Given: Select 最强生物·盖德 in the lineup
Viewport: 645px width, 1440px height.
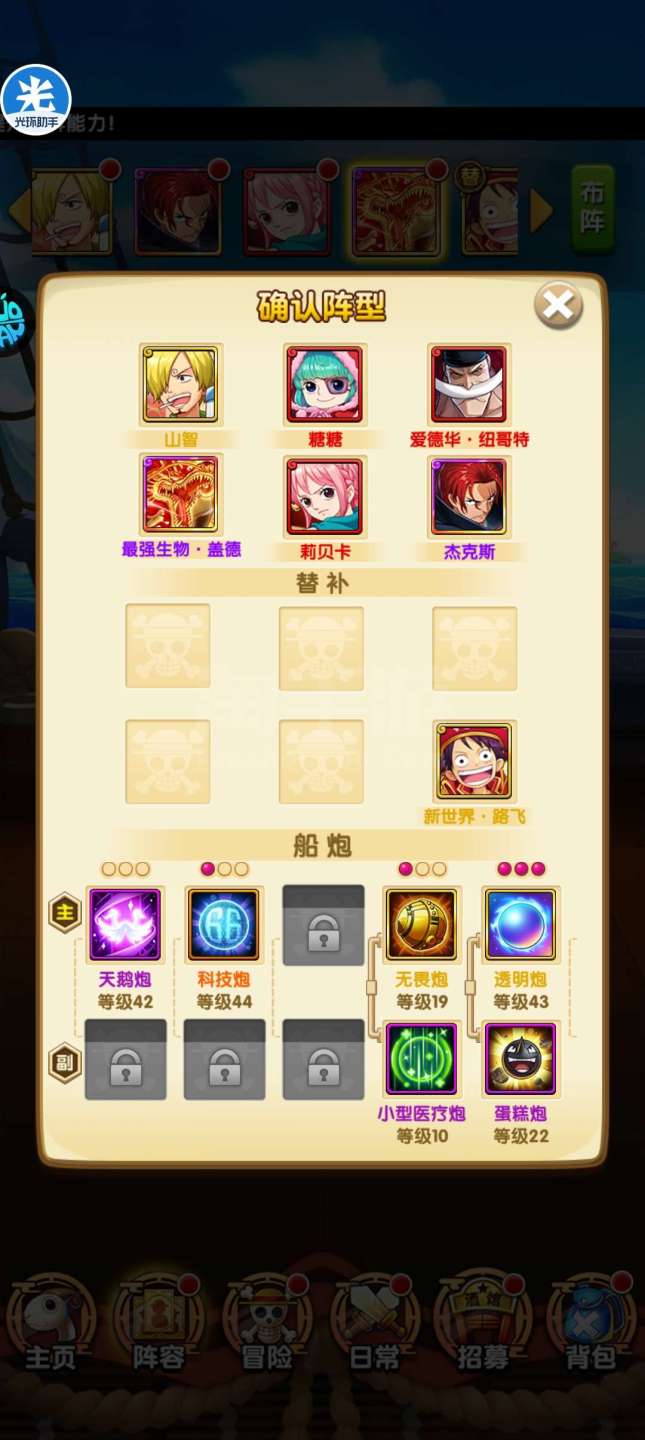Looking at the screenshot, I should [181, 497].
